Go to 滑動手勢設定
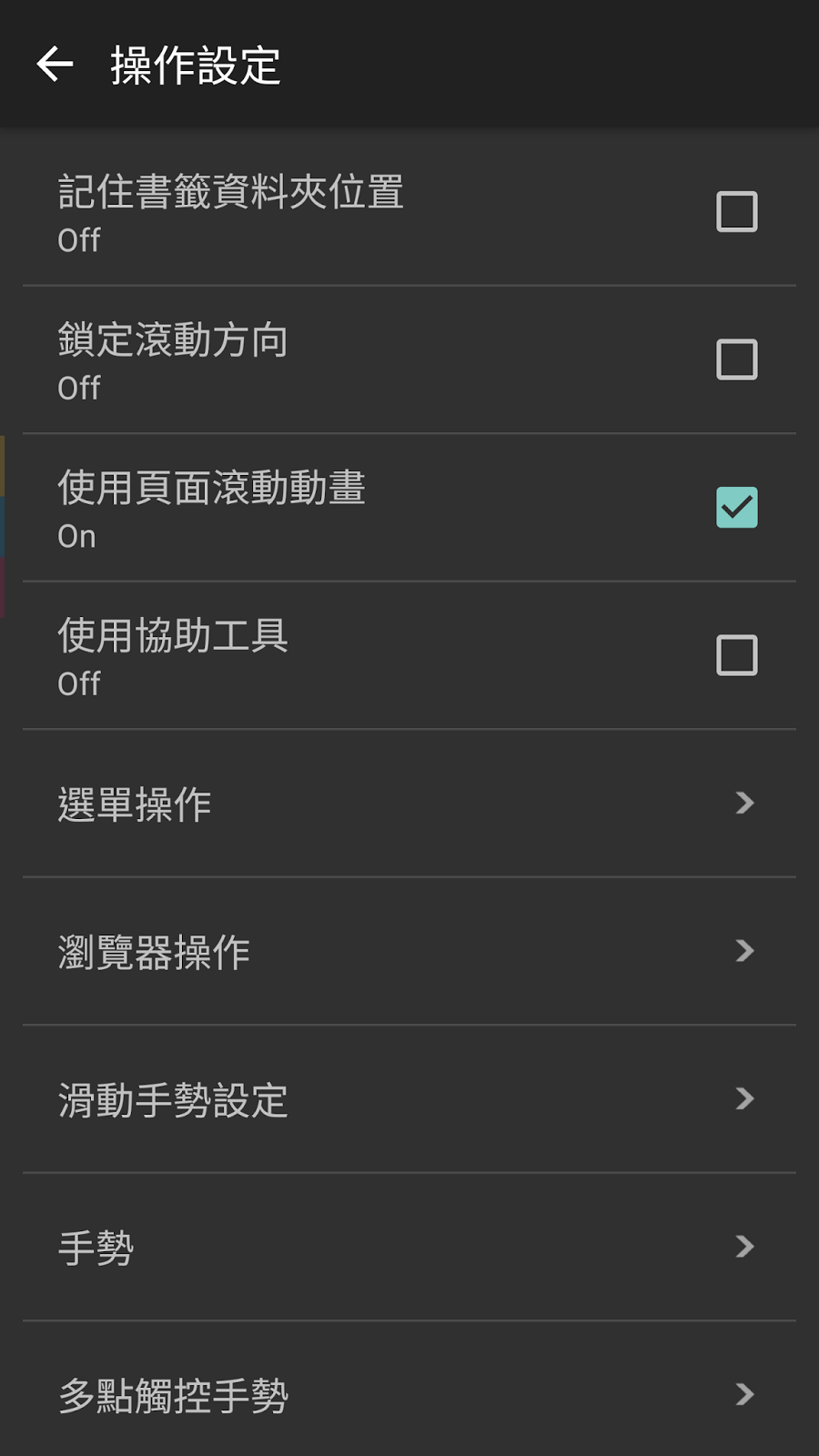Image resolution: width=819 pixels, height=1456 pixels. pos(409,1099)
